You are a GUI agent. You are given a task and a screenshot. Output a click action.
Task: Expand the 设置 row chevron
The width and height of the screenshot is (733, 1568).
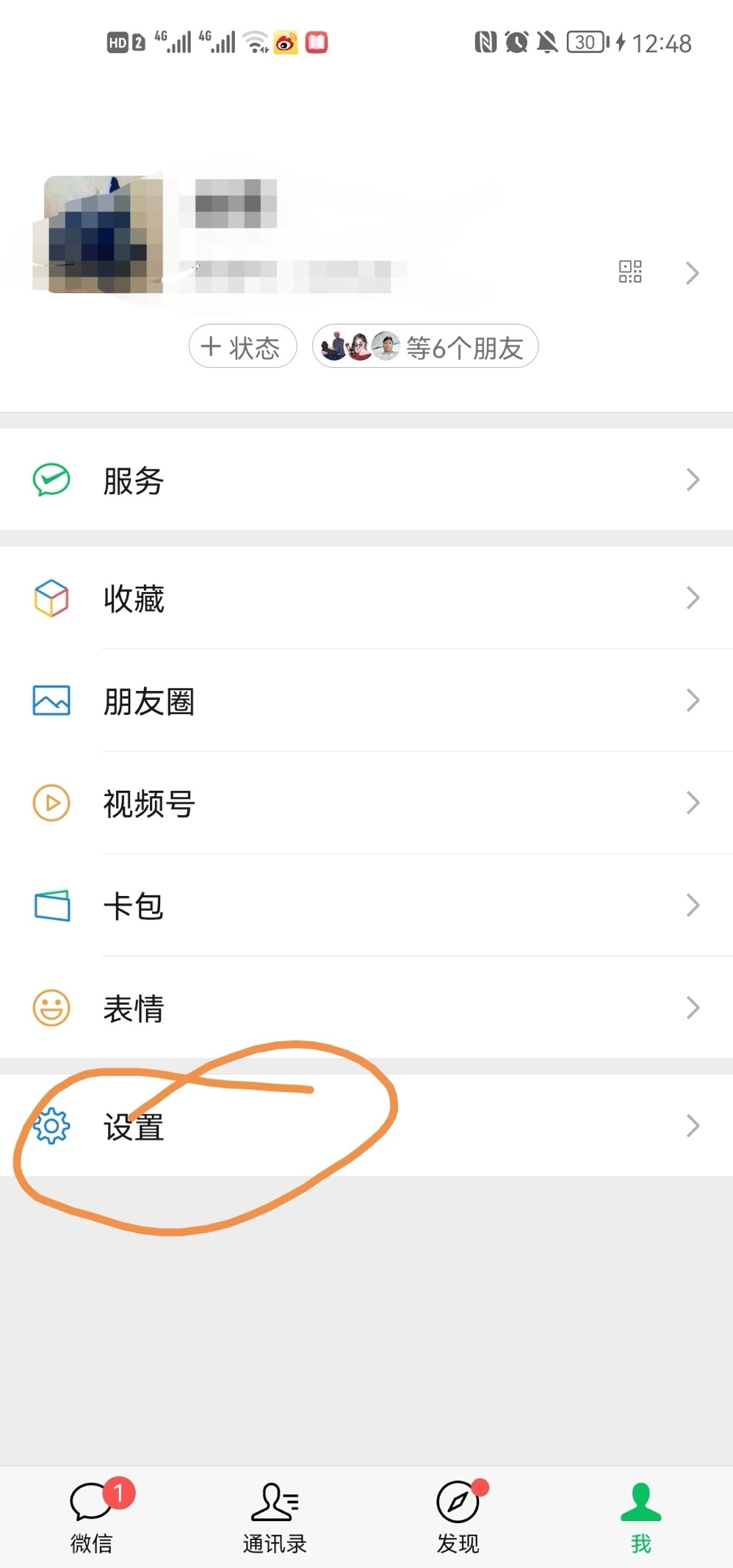(x=691, y=1126)
